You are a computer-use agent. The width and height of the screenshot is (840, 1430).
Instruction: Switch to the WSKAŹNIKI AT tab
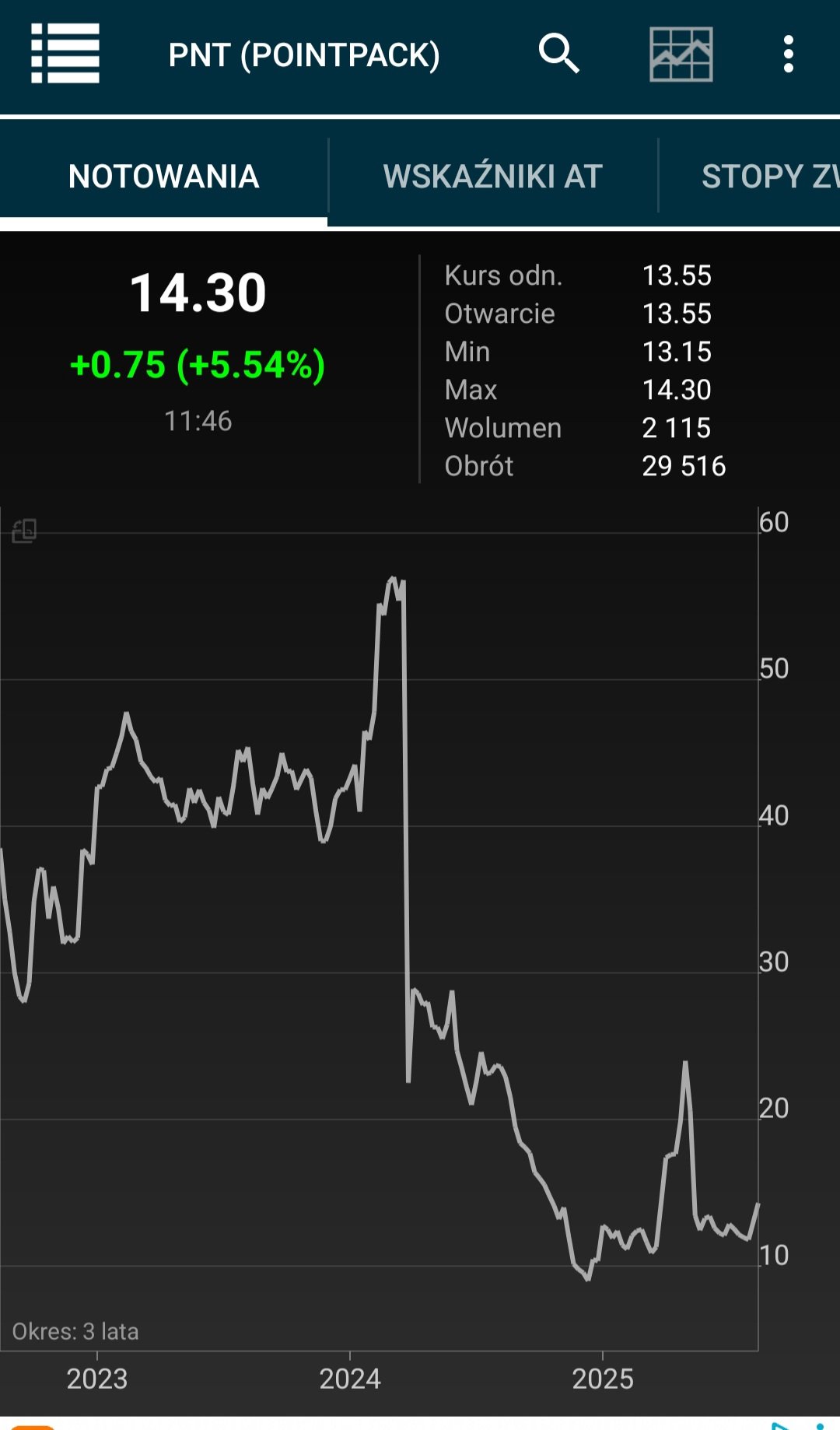coord(492,177)
